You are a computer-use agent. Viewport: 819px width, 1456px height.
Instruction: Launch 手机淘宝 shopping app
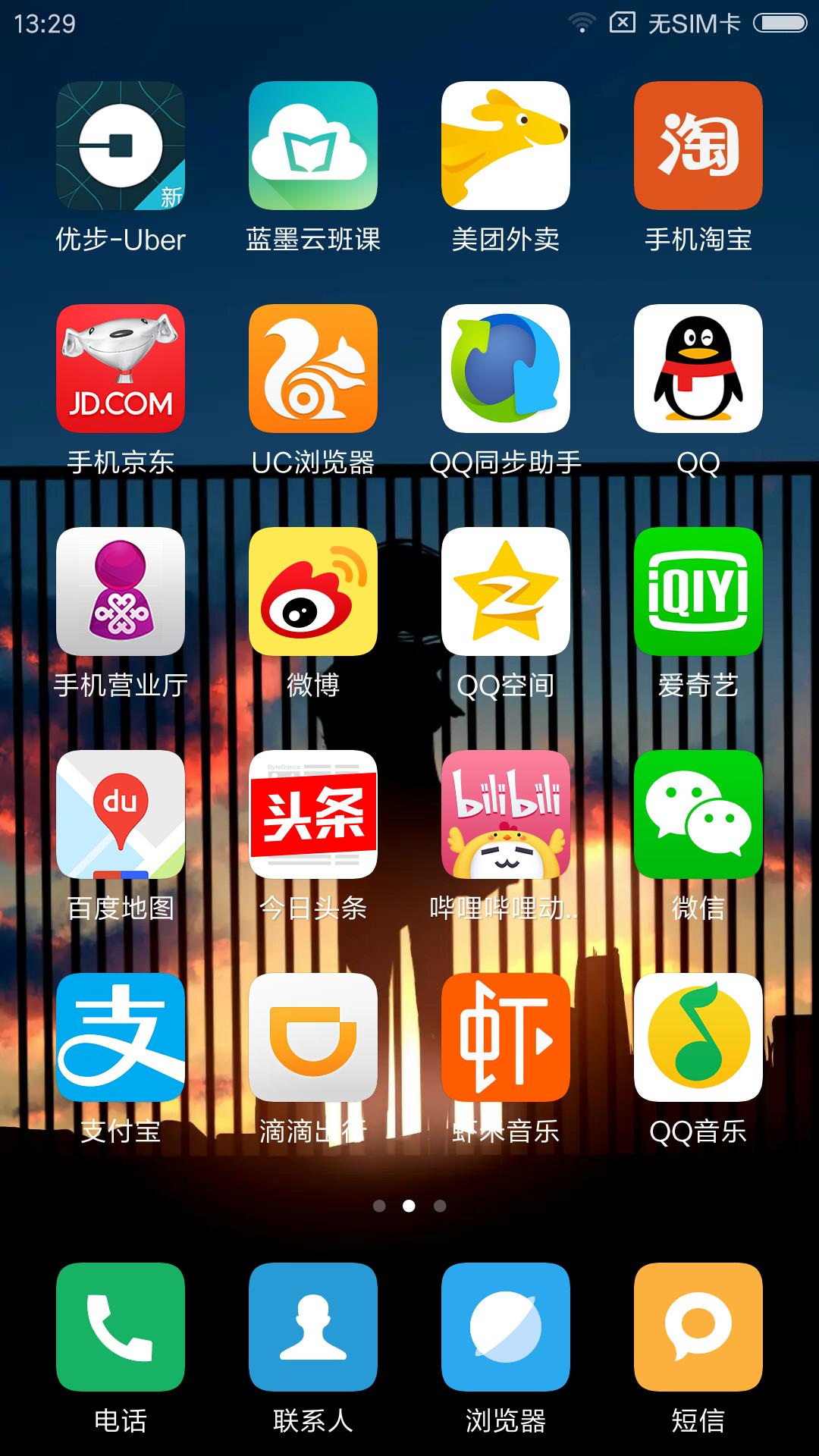point(698,146)
